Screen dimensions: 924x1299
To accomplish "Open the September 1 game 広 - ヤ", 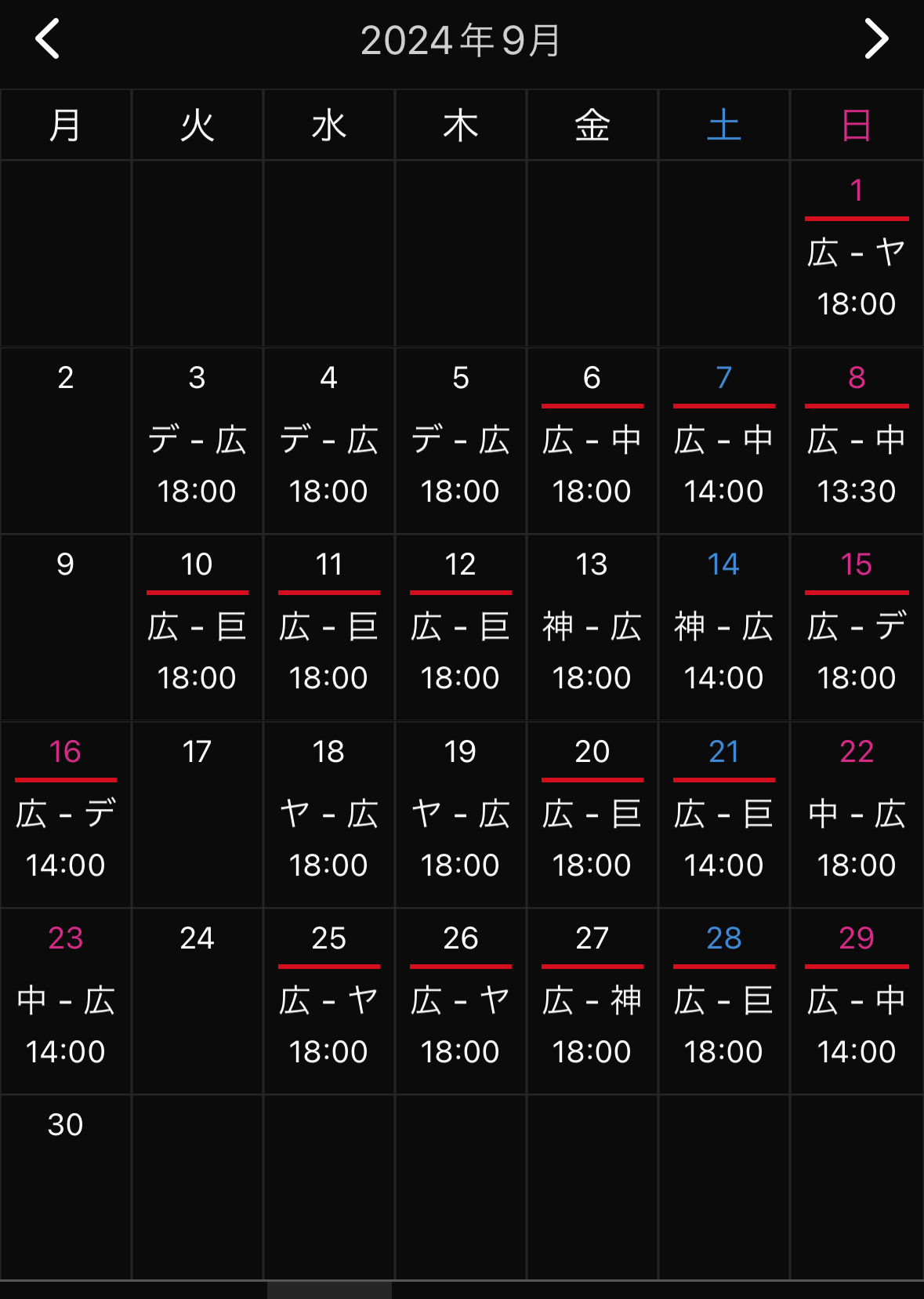I will click(857, 254).
